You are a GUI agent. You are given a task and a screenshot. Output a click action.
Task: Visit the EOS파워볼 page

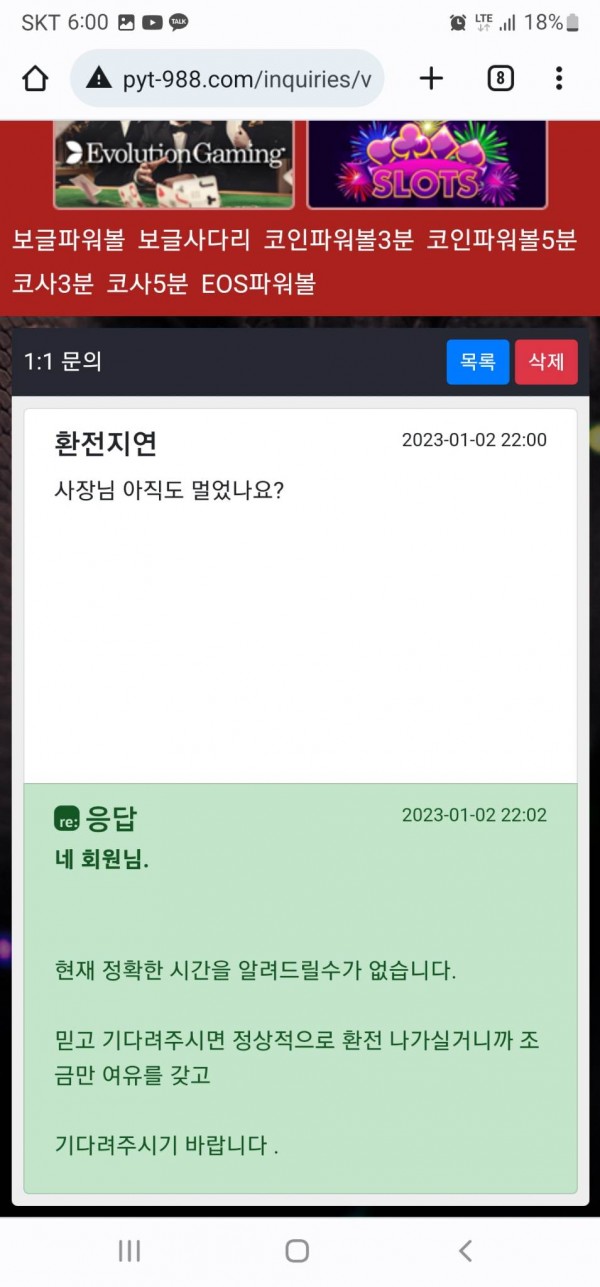258,284
